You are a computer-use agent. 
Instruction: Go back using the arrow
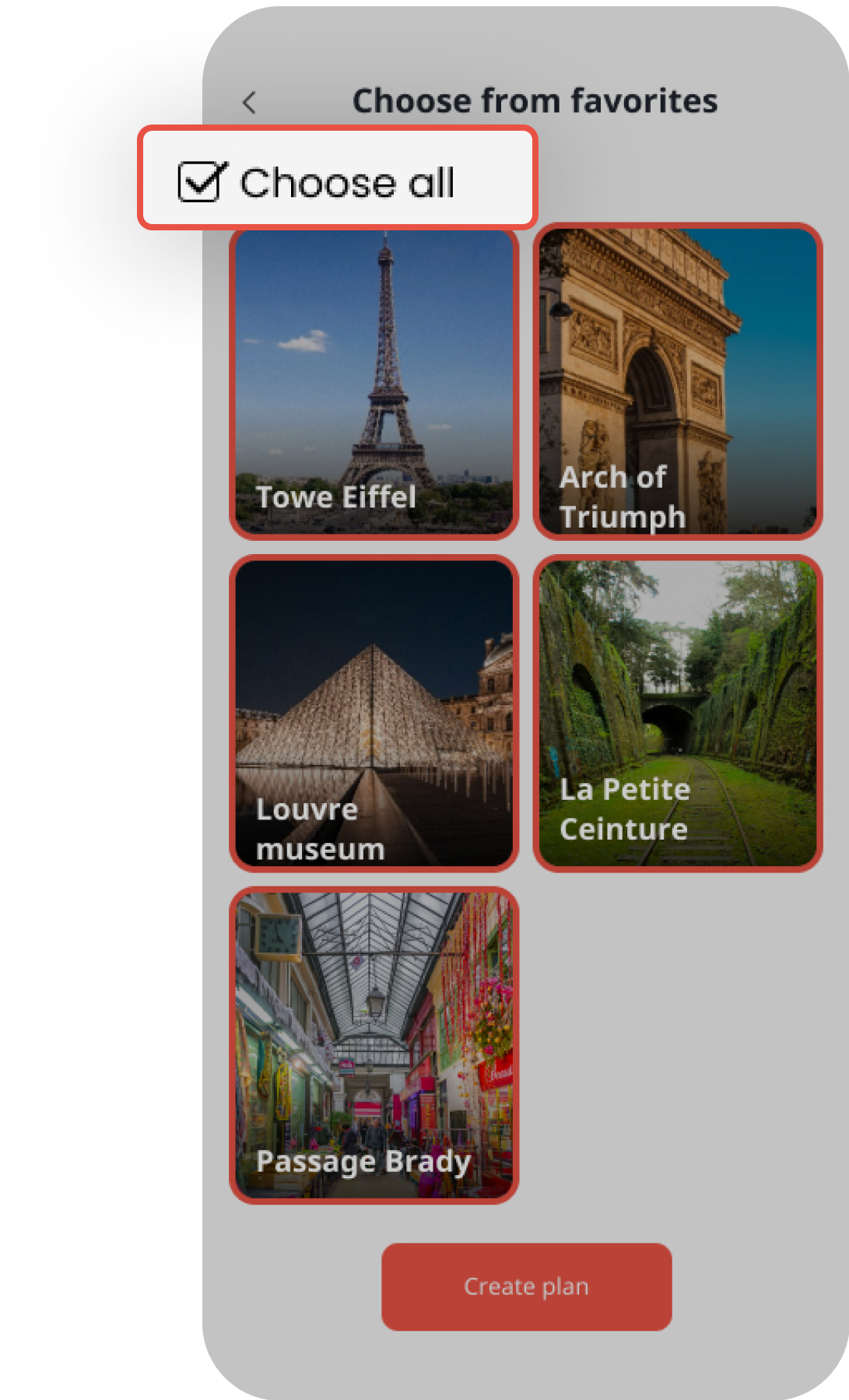[249, 102]
